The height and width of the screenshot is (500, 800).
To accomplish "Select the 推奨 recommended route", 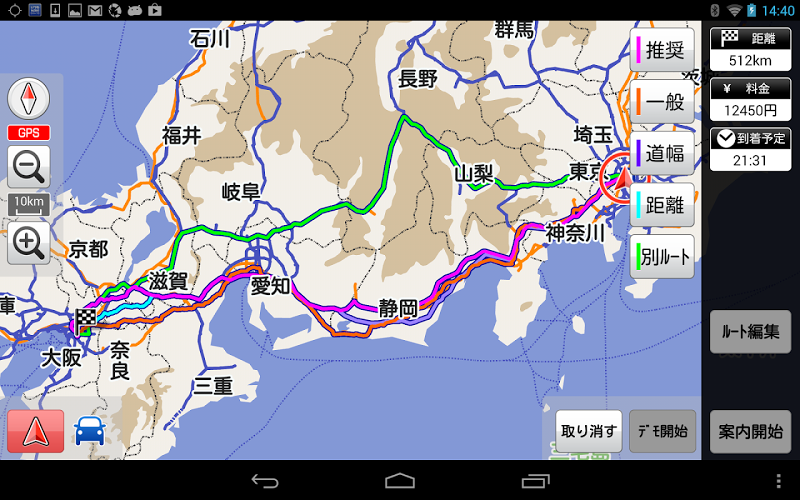I will coord(663,49).
